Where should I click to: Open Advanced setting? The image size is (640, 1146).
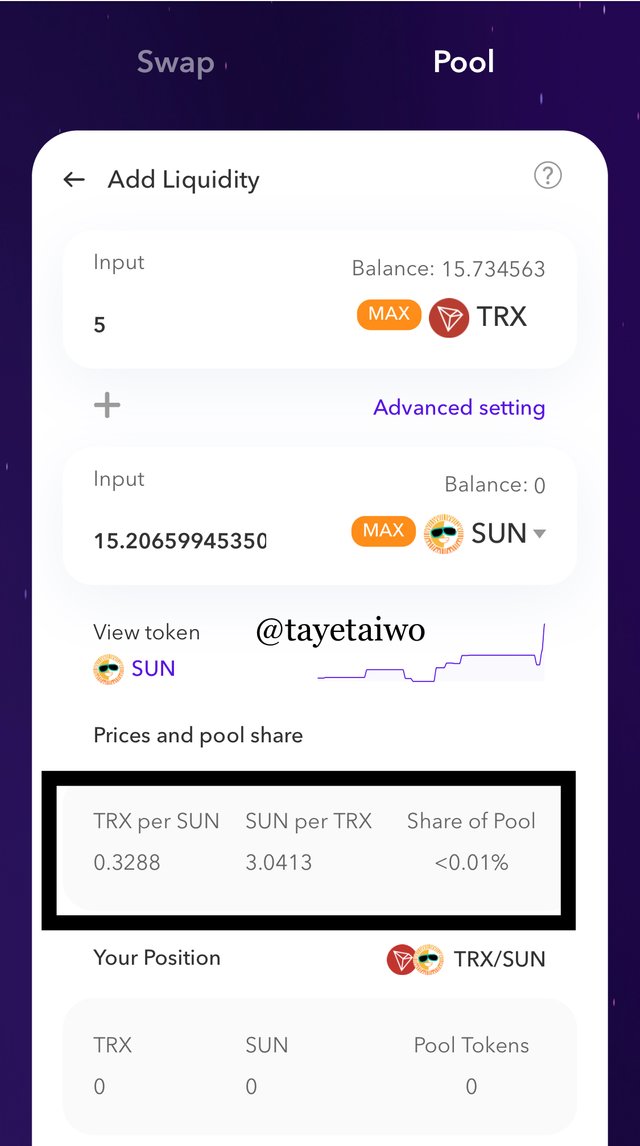pos(459,407)
